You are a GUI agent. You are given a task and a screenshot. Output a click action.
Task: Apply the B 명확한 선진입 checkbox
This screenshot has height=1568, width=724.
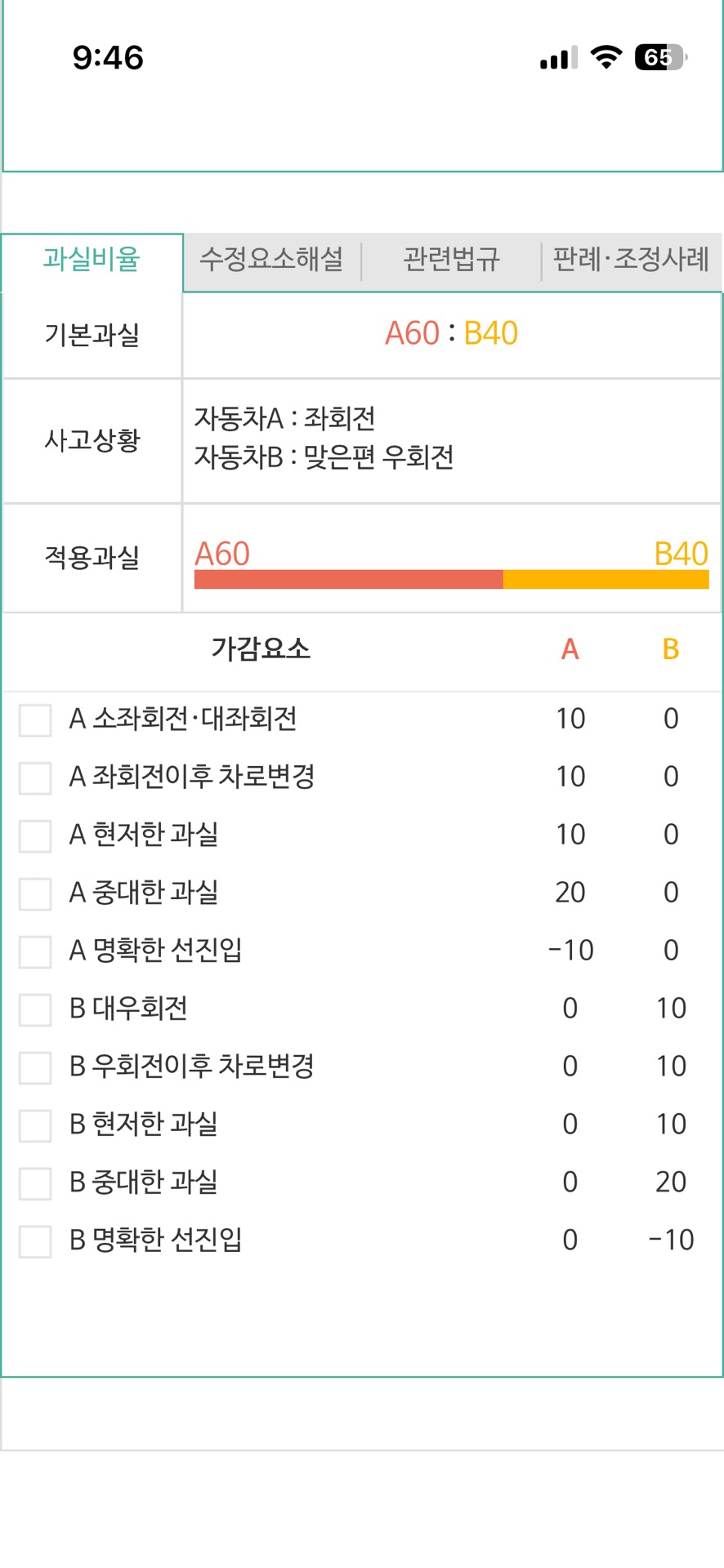35,1242
